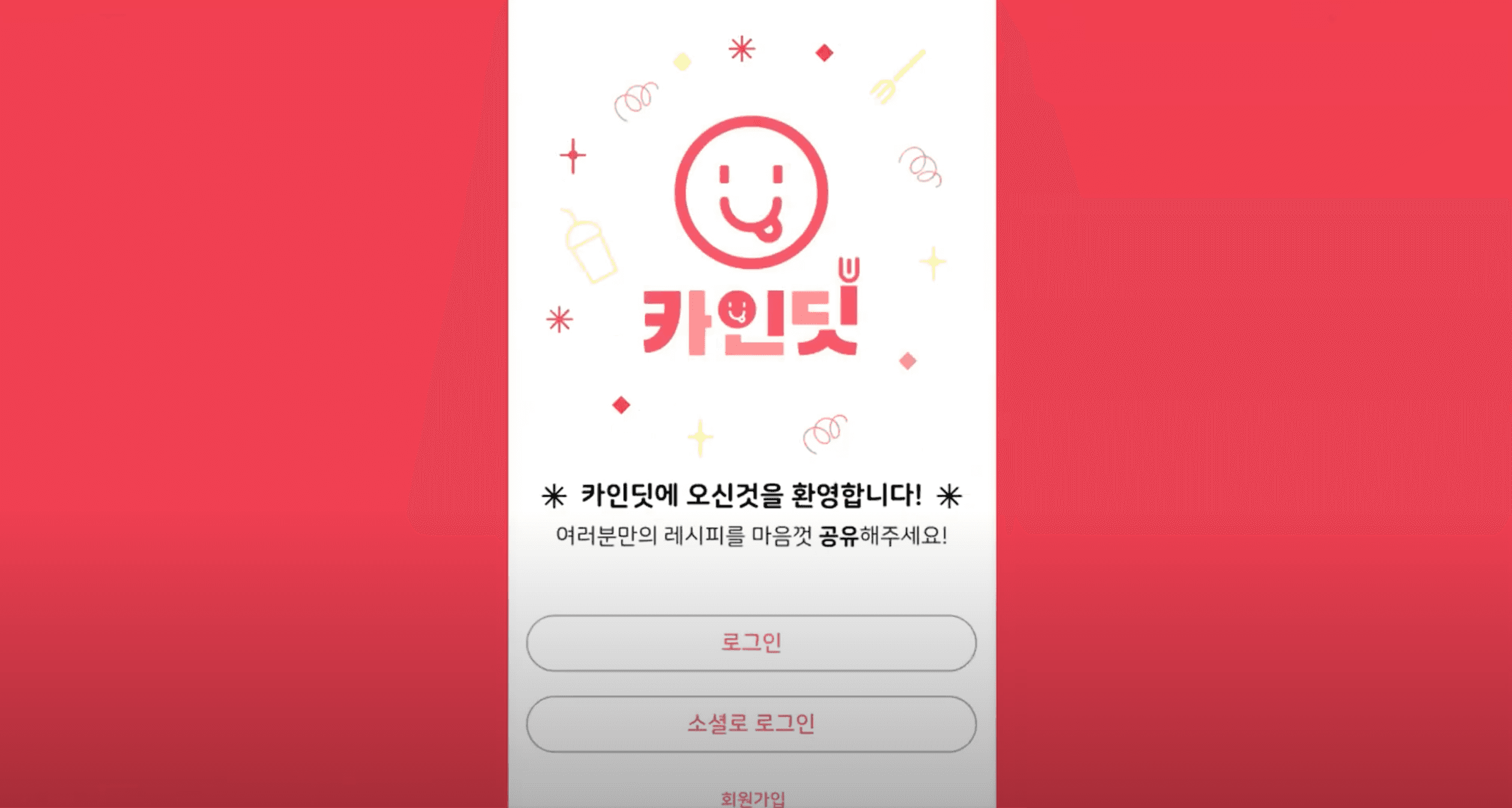Choose 소셜로 로그인 option
This screenshot has height=808, width=1512.
tap(751, 724)
